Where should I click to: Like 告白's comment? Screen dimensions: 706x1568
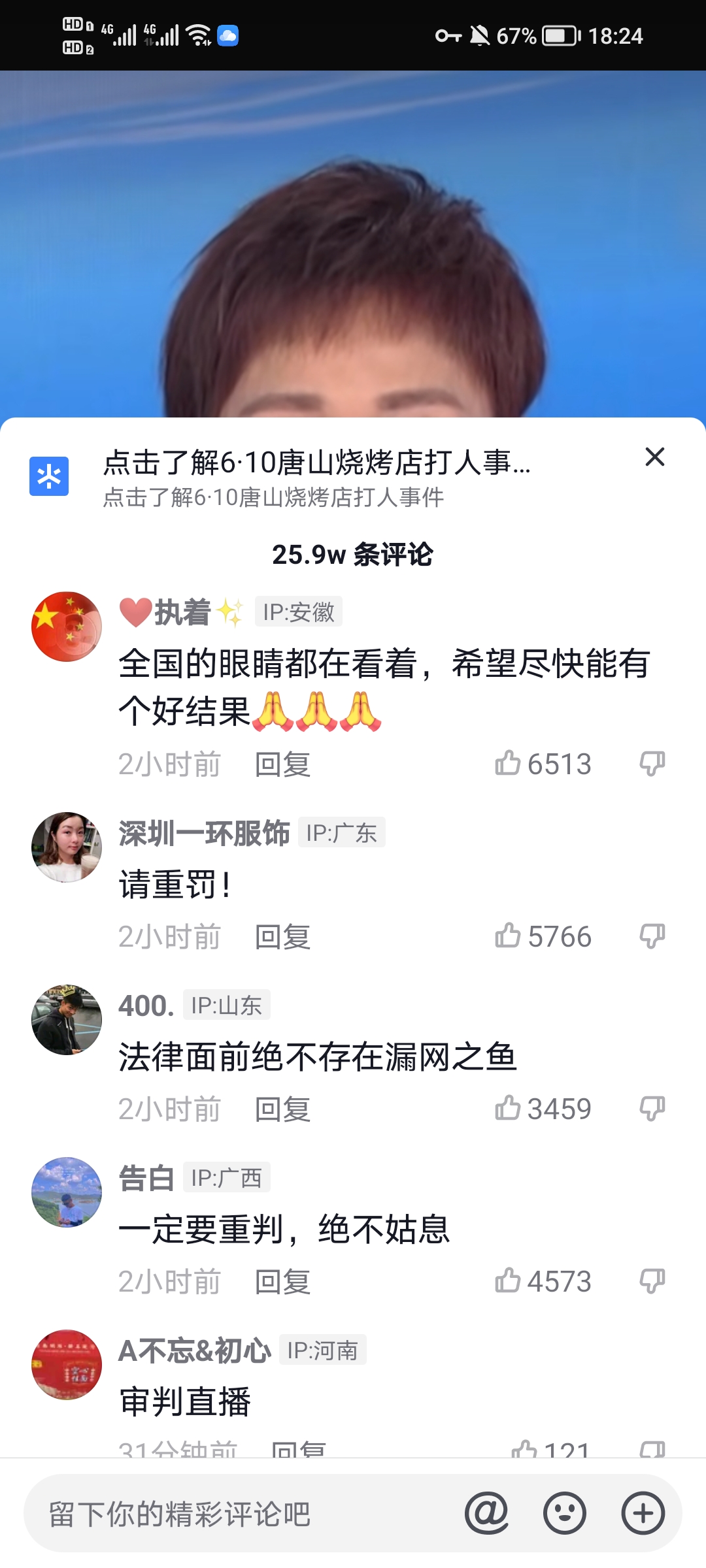508,1281
